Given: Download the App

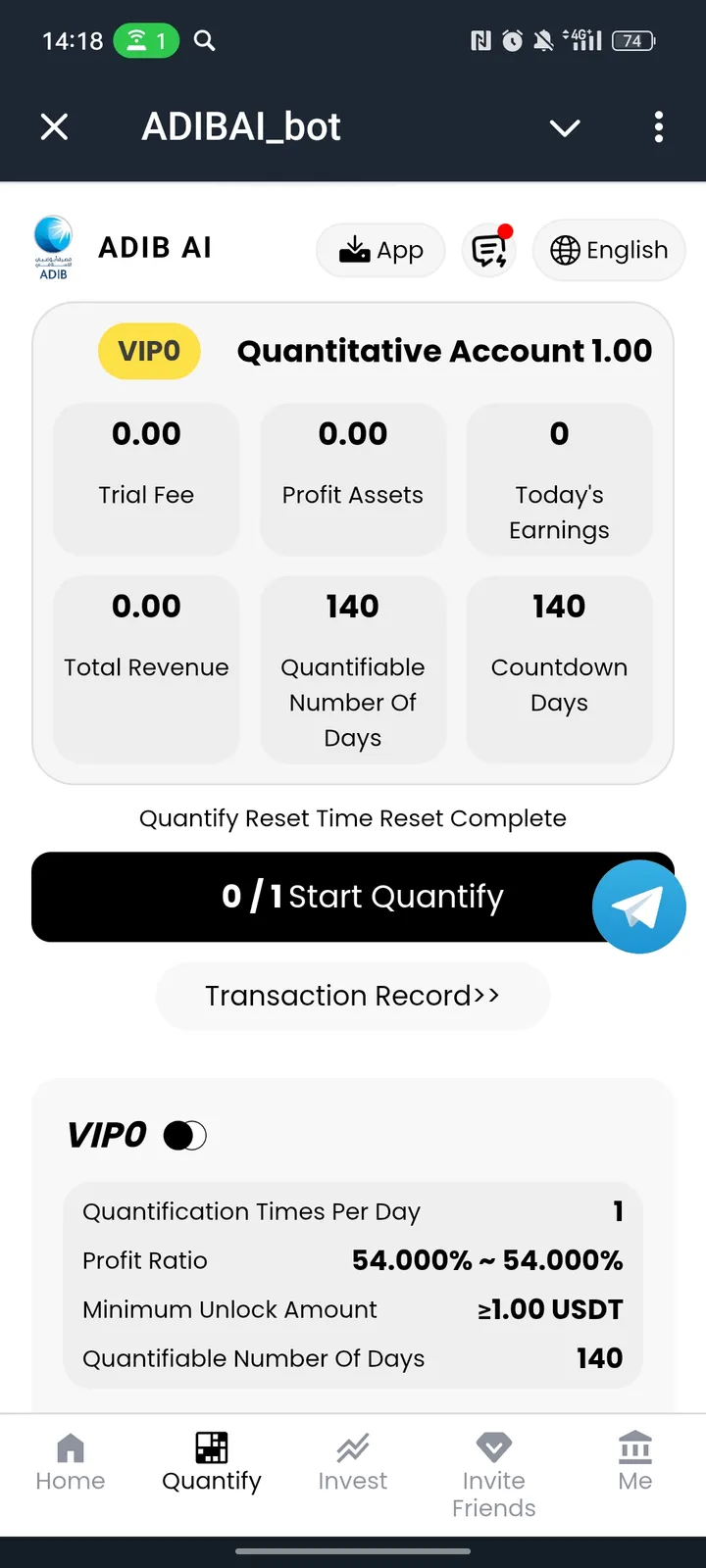Looking at the screenshot, I should pos(380,251).
